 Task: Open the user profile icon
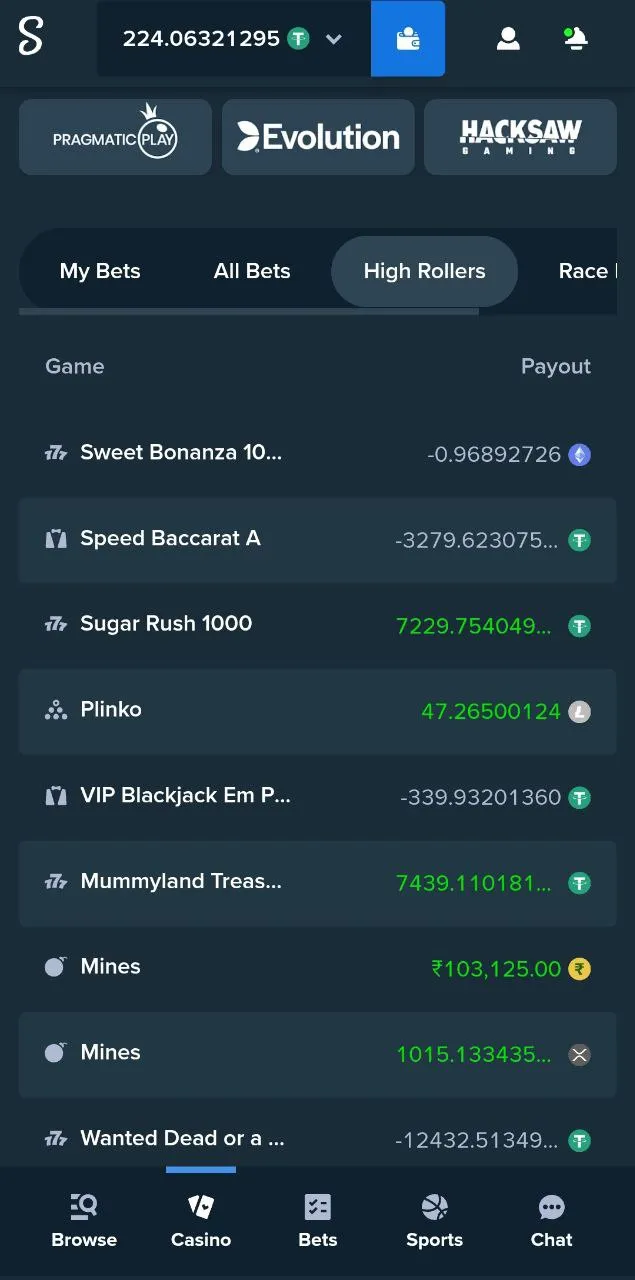pos(508,39)
